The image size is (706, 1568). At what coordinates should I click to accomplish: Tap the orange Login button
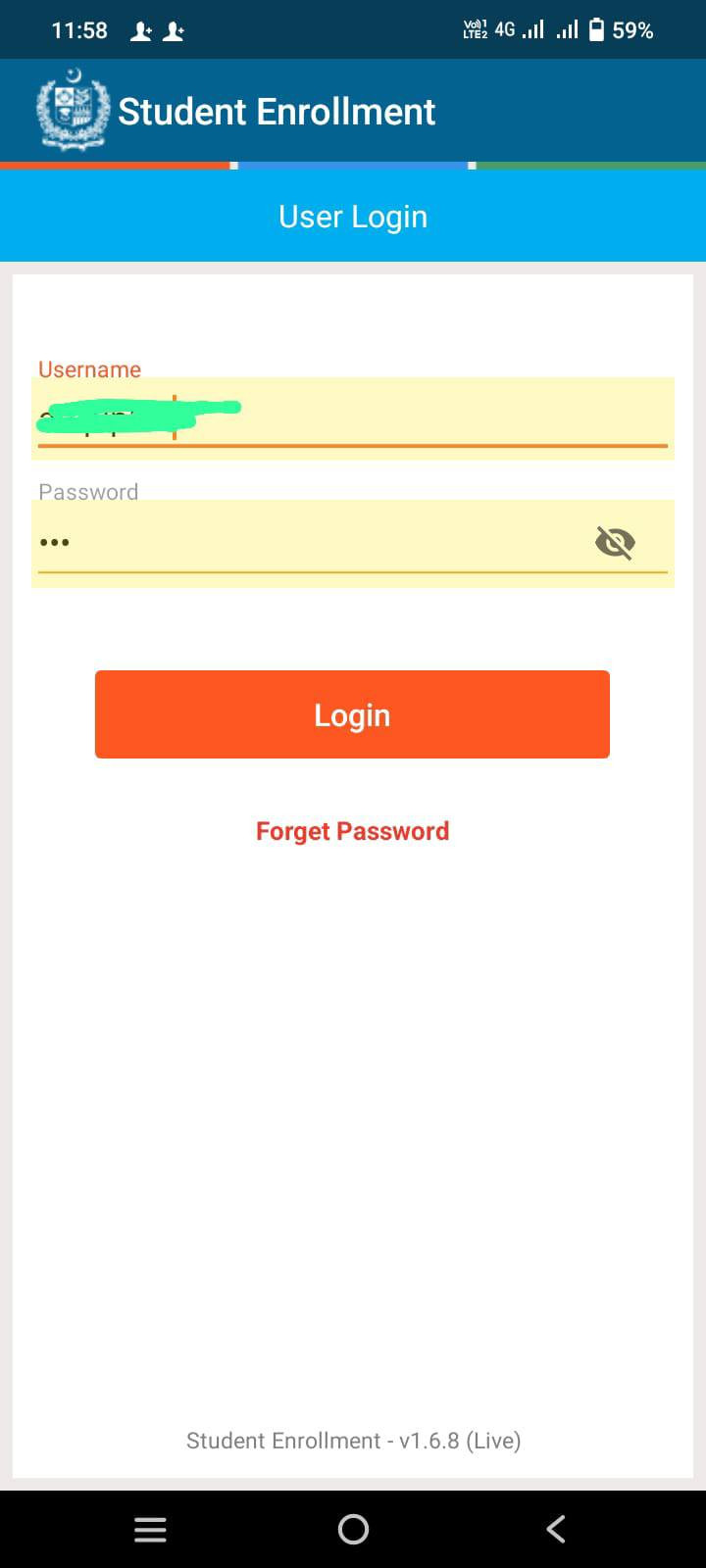(x=352, y=714)
